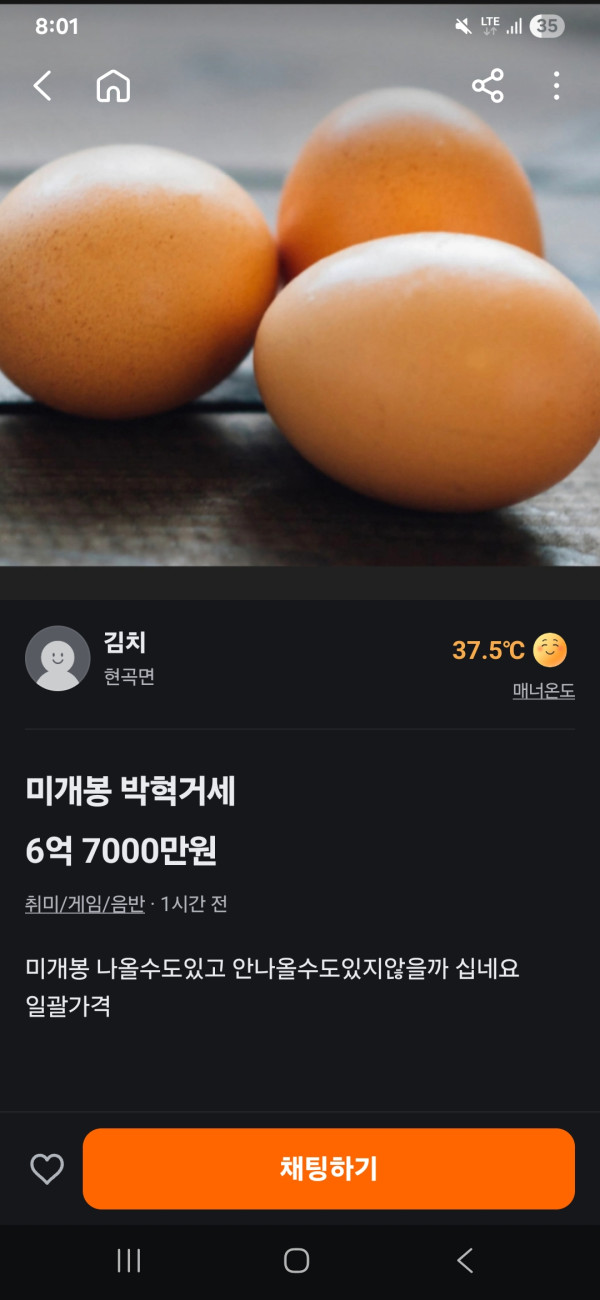Viewport: 600px width, 1300px height.
Task: Share this listing
Action: tap(488, 86)
